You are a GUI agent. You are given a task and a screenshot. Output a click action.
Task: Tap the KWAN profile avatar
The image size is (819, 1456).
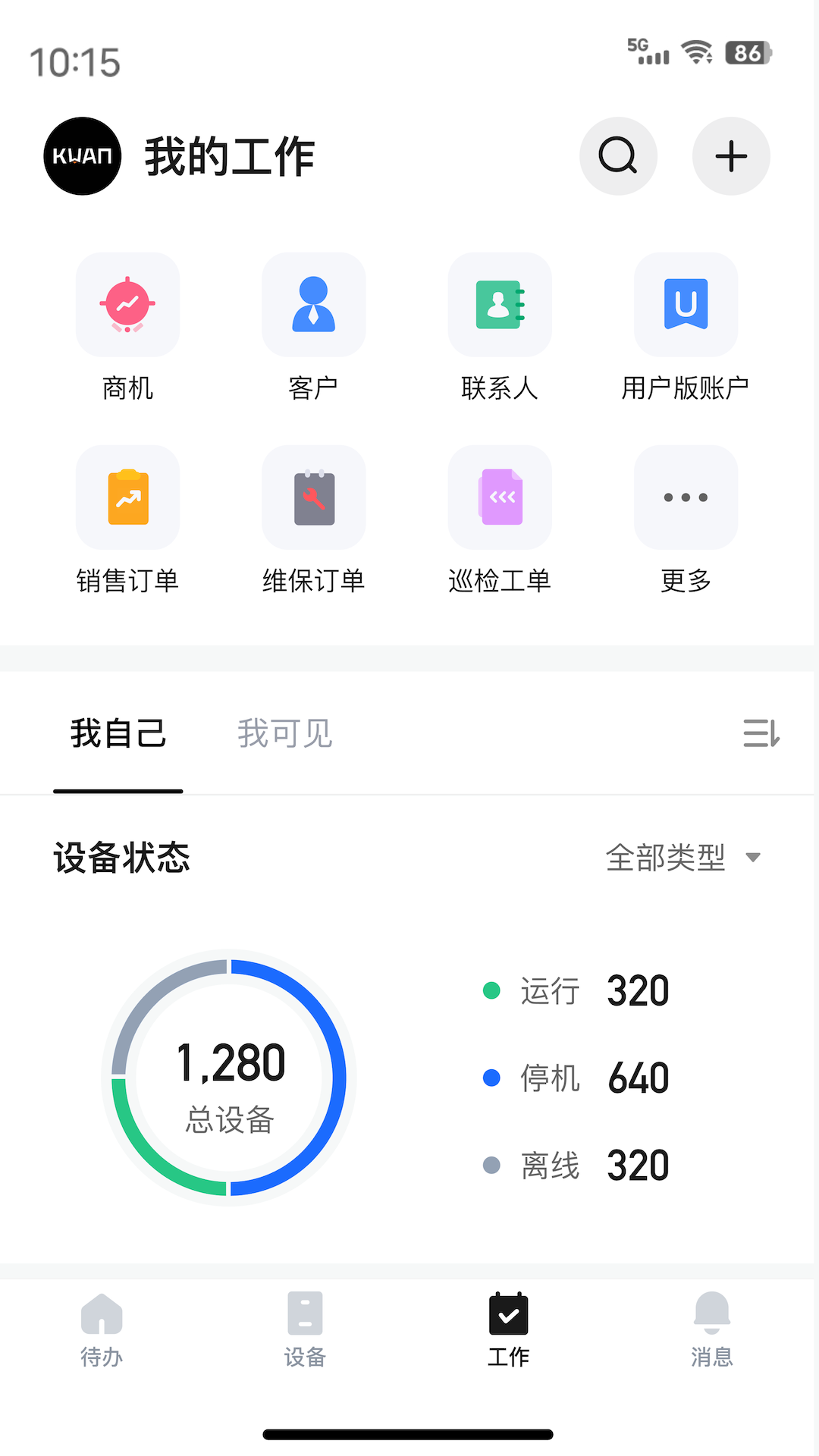[82, 155]
